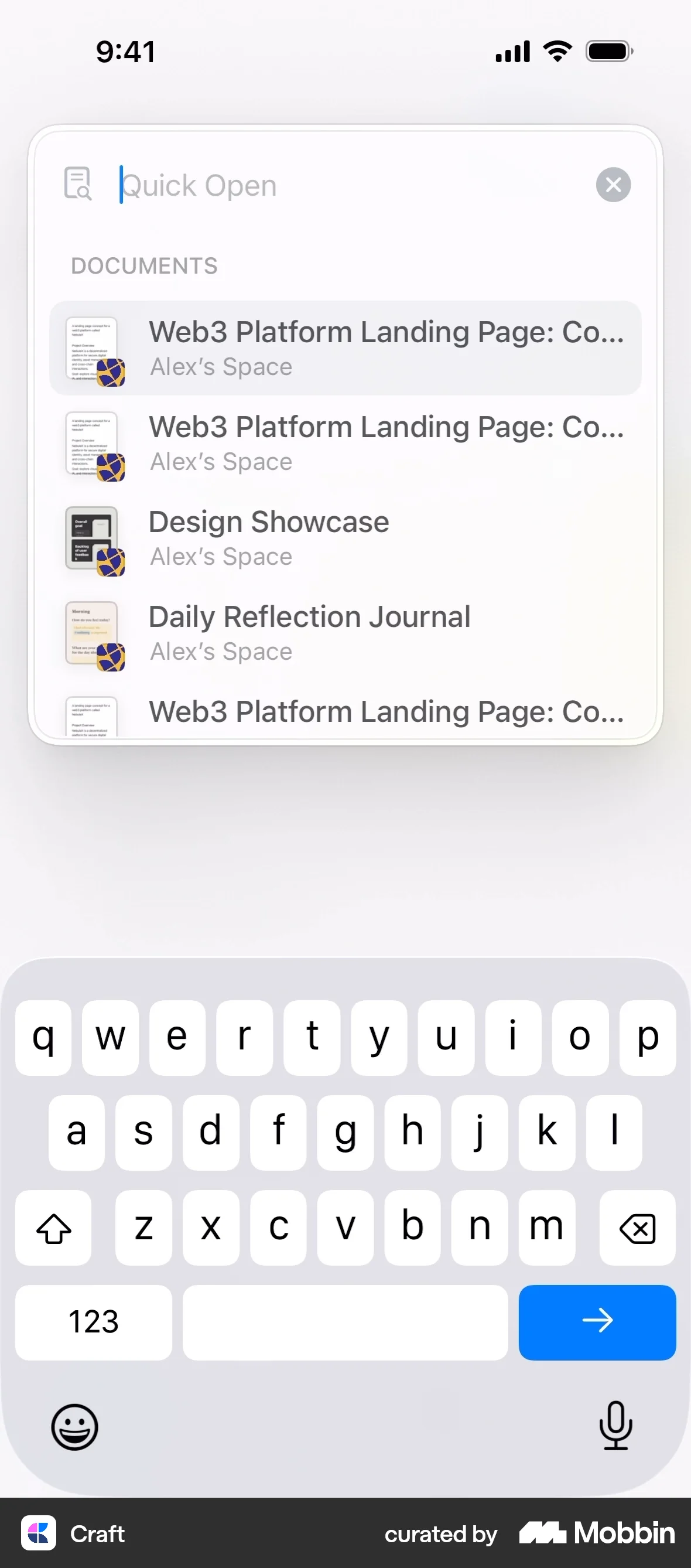Screen dimensions: 691x1568
Task: Focus the Quick Open search field
Action: pyautogui.click(x=347, y=185)
